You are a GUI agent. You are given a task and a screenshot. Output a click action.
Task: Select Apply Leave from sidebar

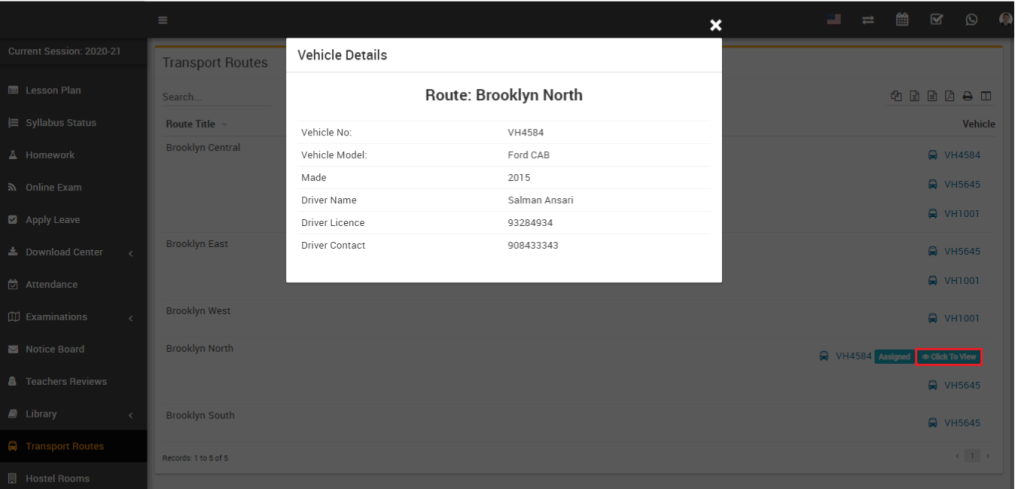[52, 220]
